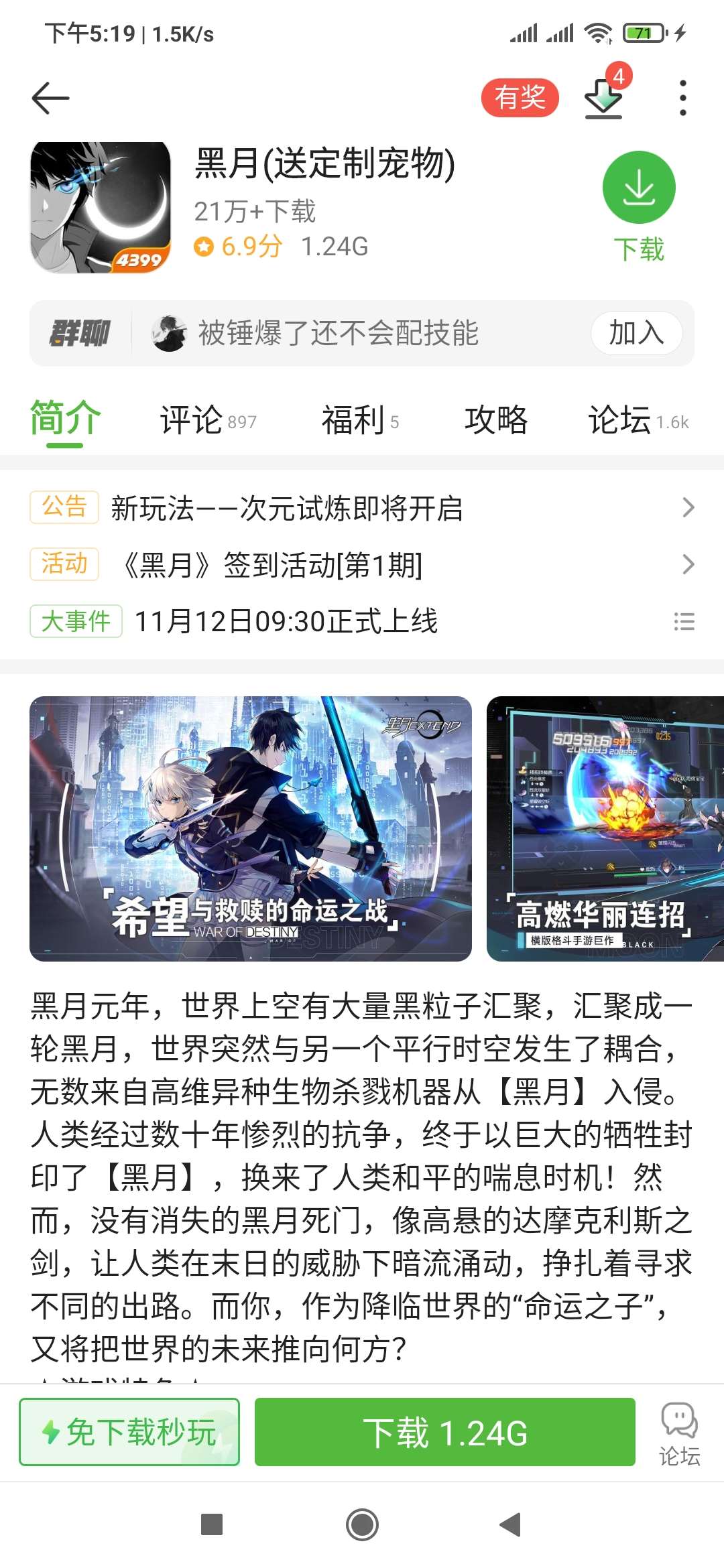The width and height of the screenshot is (724, 1568).
Task: Switch to the 评论 tab
Action: pos(208,420)
